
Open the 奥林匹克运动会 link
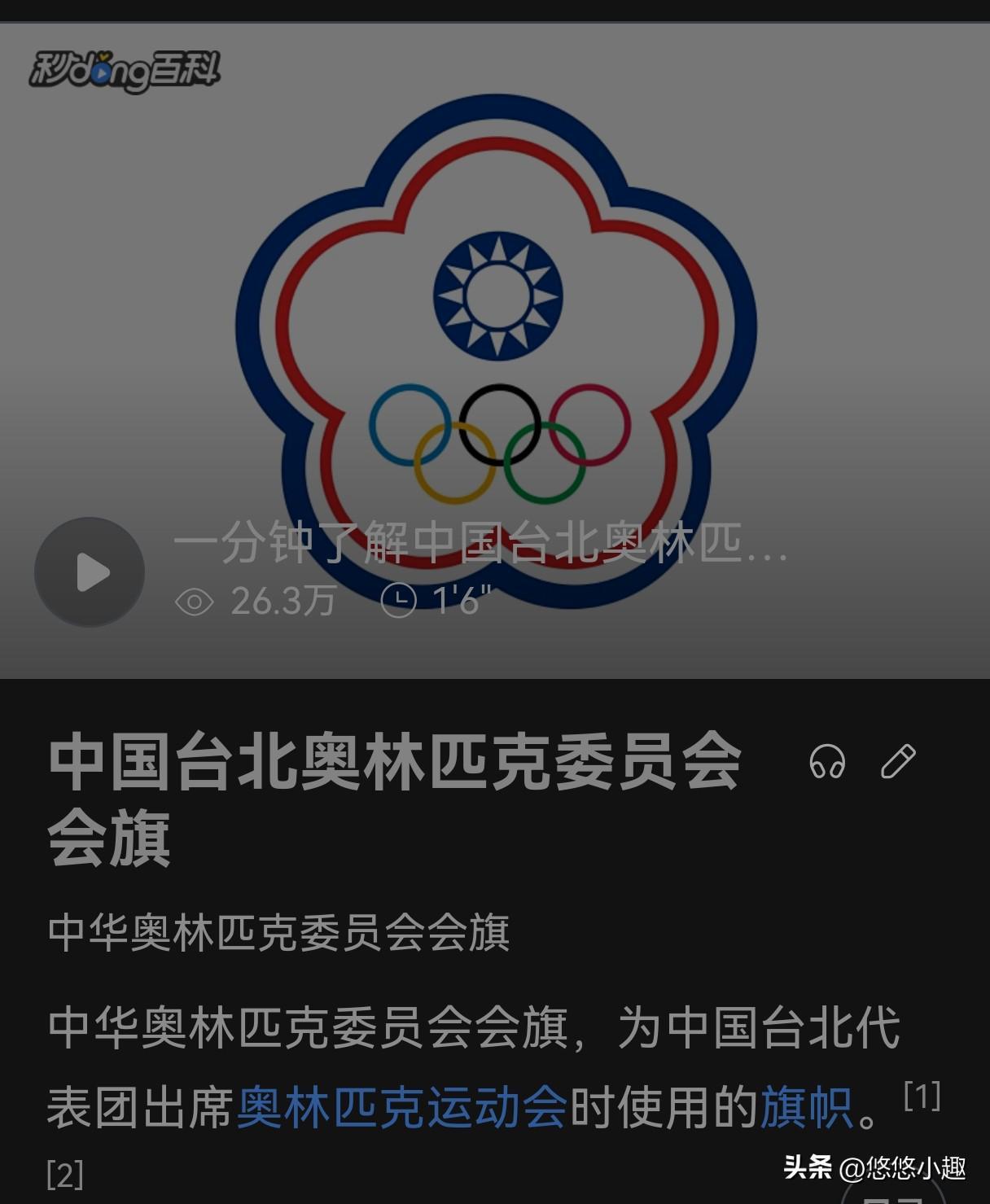(x=401, y=1107)
